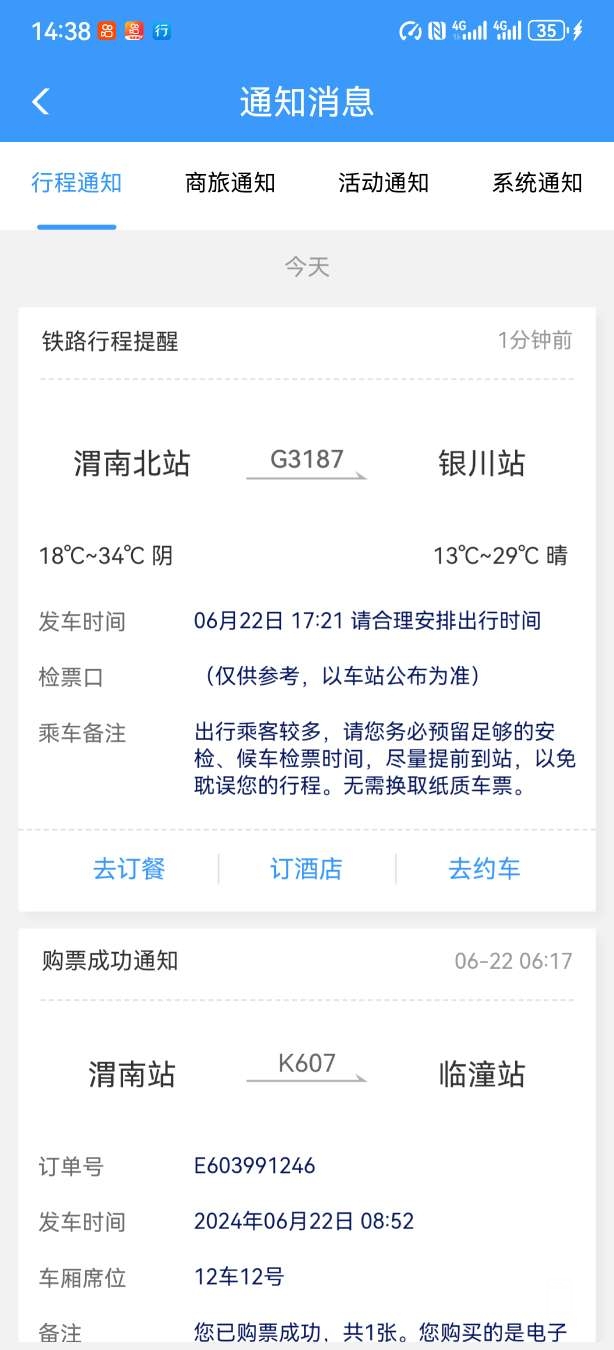Tap 去订餐 to order a meal
This screenshot has width=614, height=1350.
(129, 869)
